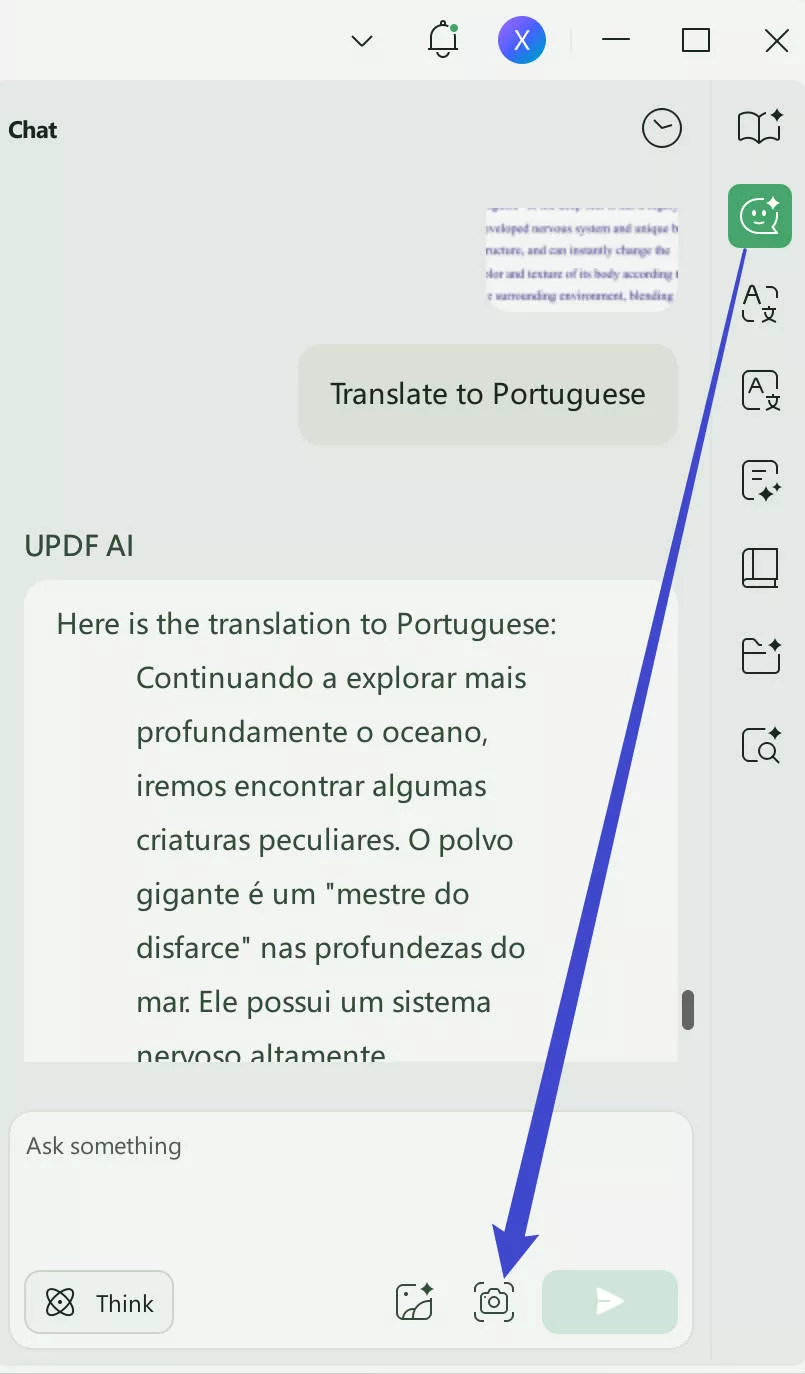Open the summarize document sidebar tool

760,479
